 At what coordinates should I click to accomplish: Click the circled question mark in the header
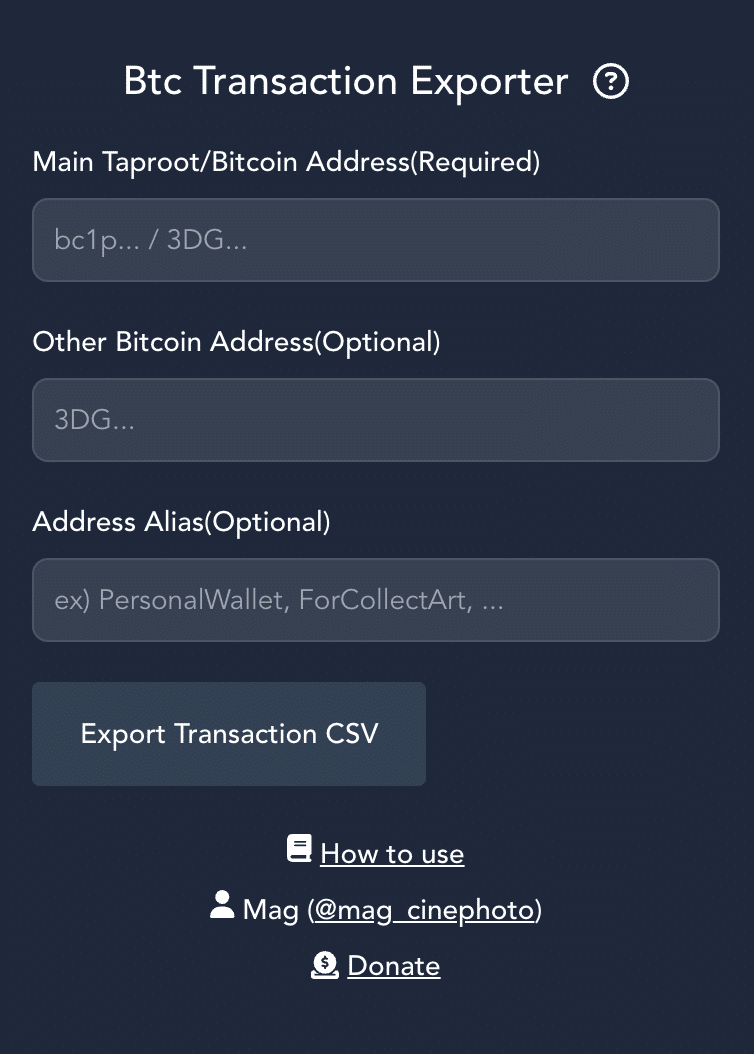[610, 81]
